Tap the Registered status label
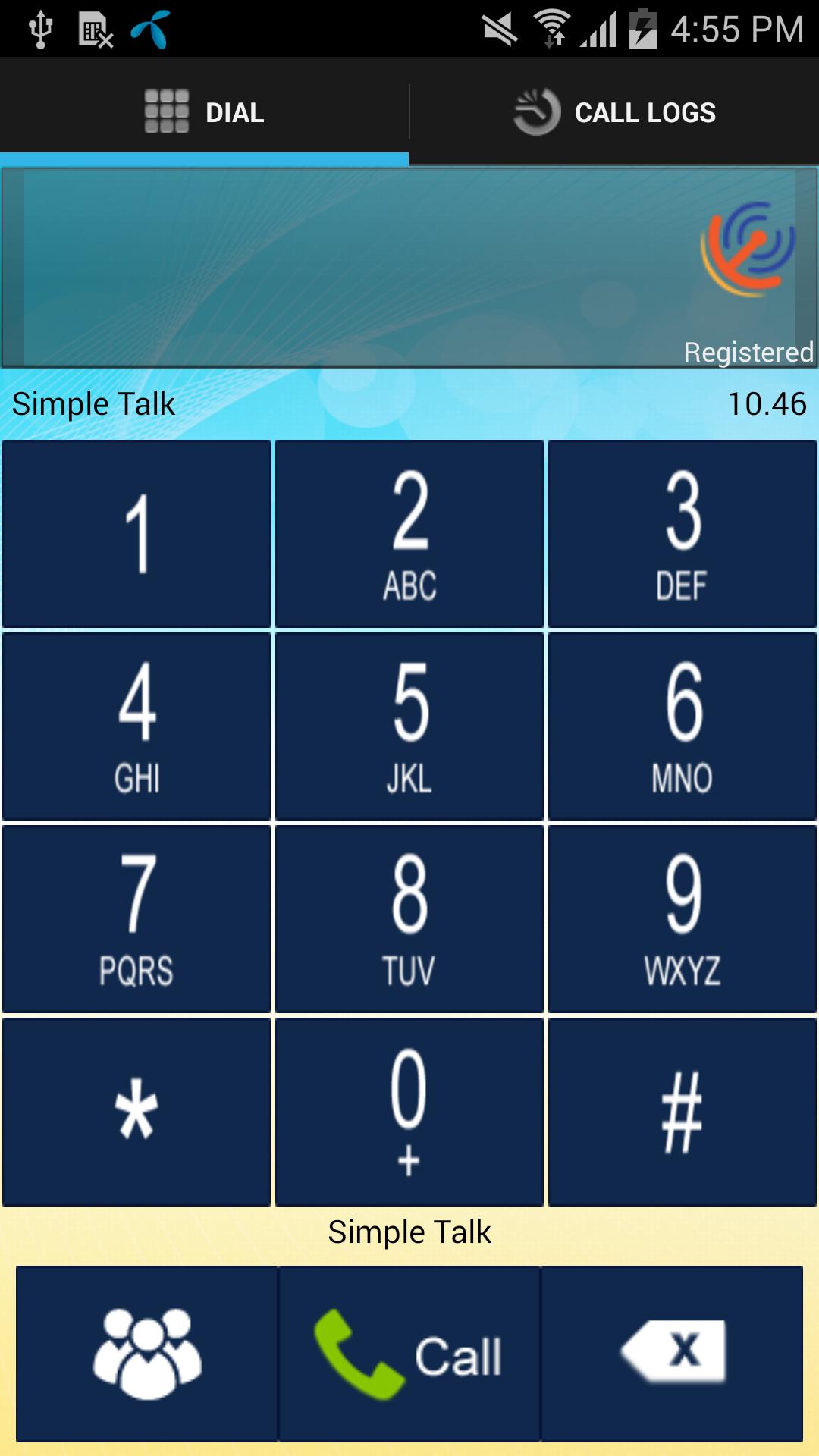 [x=747, y=352]
